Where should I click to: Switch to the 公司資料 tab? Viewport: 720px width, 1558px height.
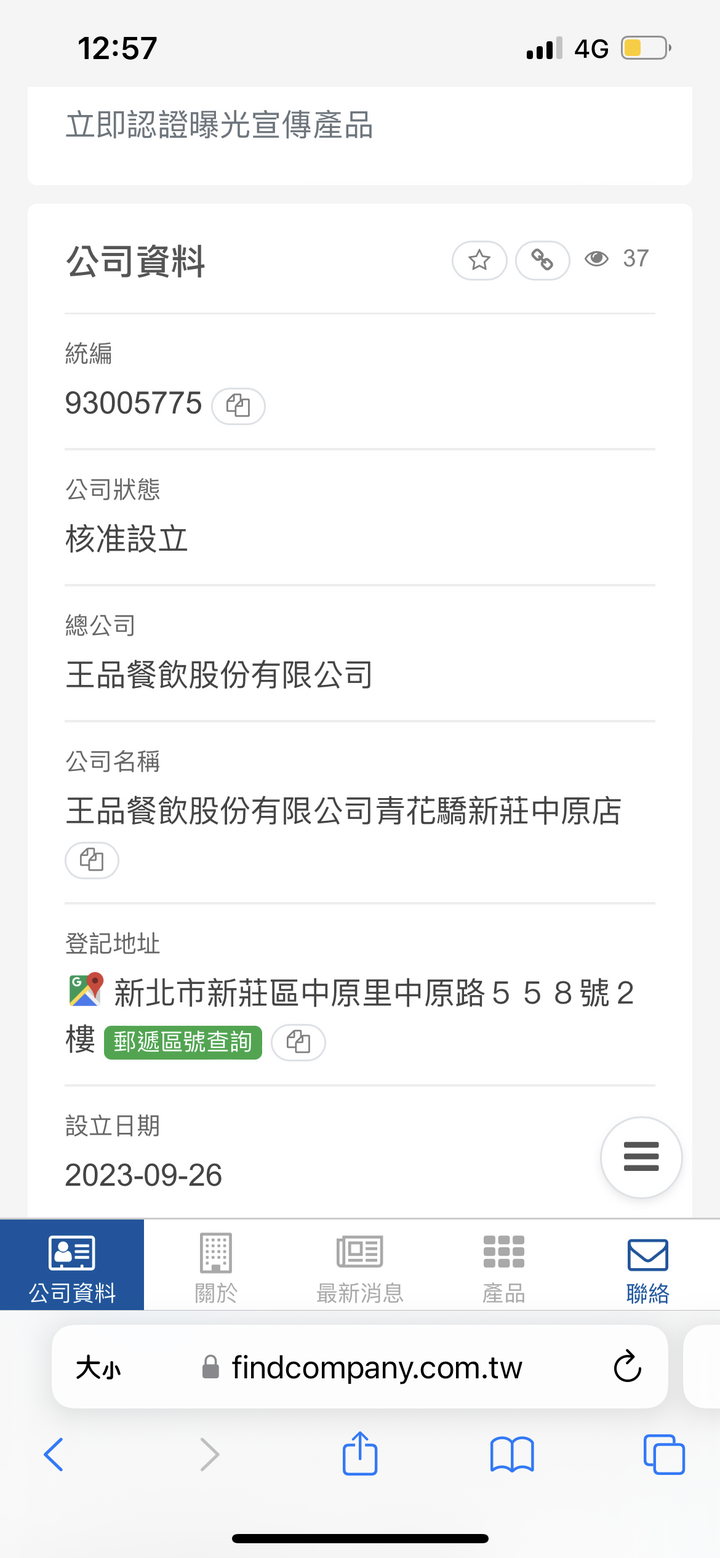pyautogui.click(x=72, y=1264)
